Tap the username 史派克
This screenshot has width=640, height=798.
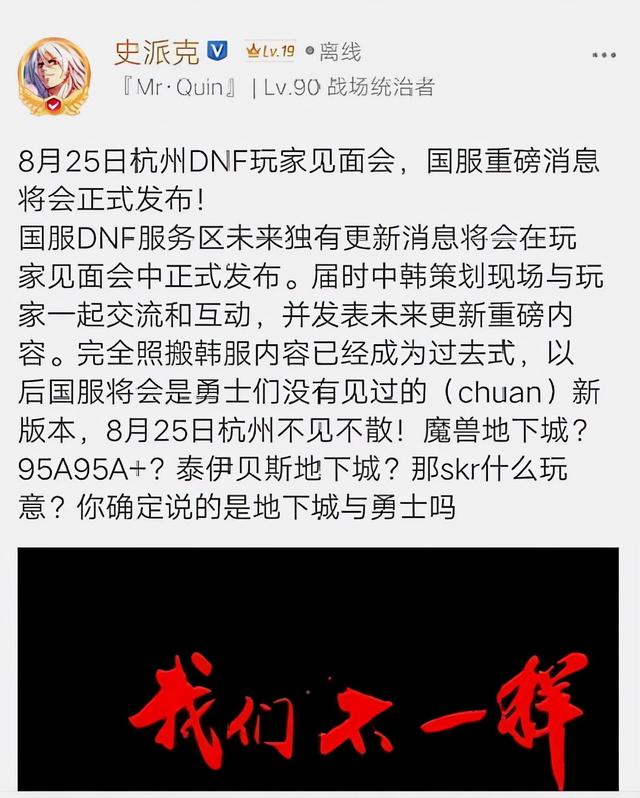(x=156, y=51)
